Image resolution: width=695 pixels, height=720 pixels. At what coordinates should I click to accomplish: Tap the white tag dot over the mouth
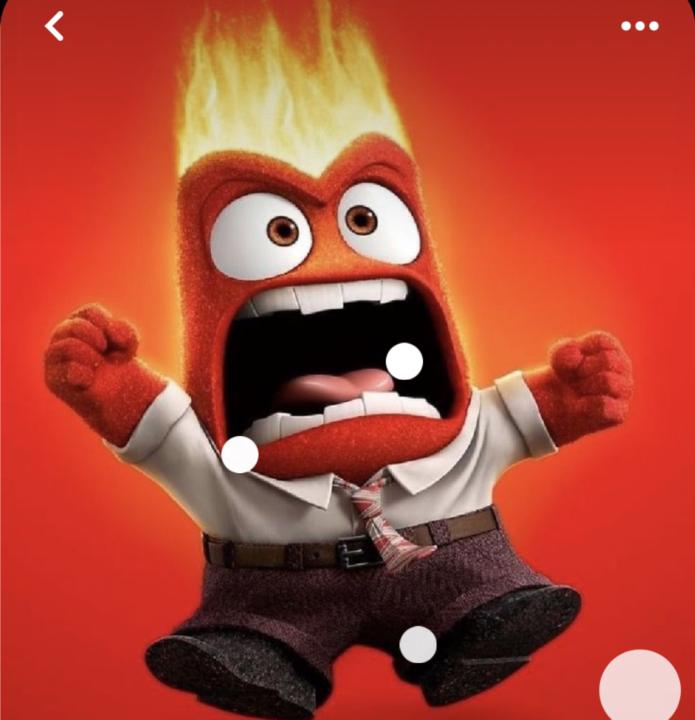(404, 361)
